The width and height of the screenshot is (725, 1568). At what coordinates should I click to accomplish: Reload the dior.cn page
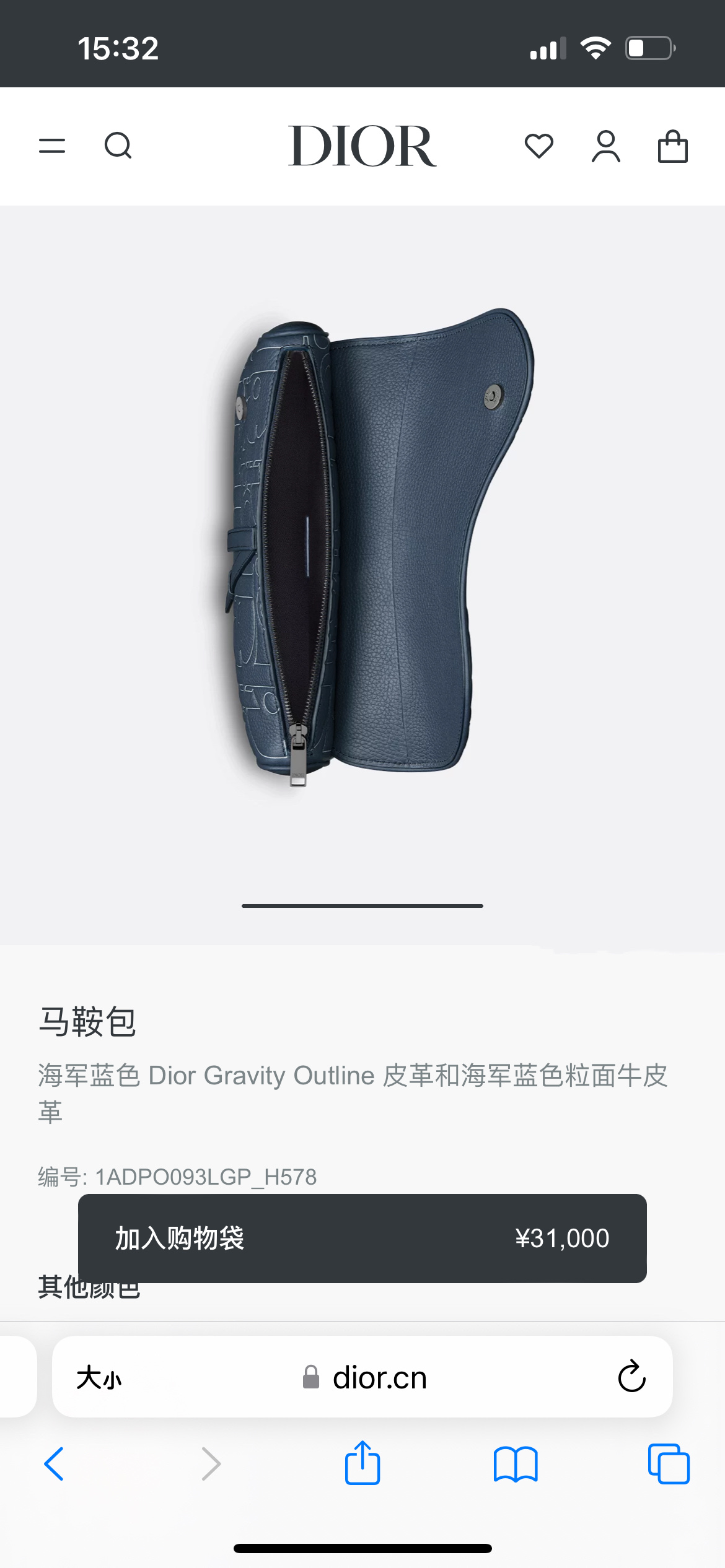pyautogui.click(x=631, y=1377)
